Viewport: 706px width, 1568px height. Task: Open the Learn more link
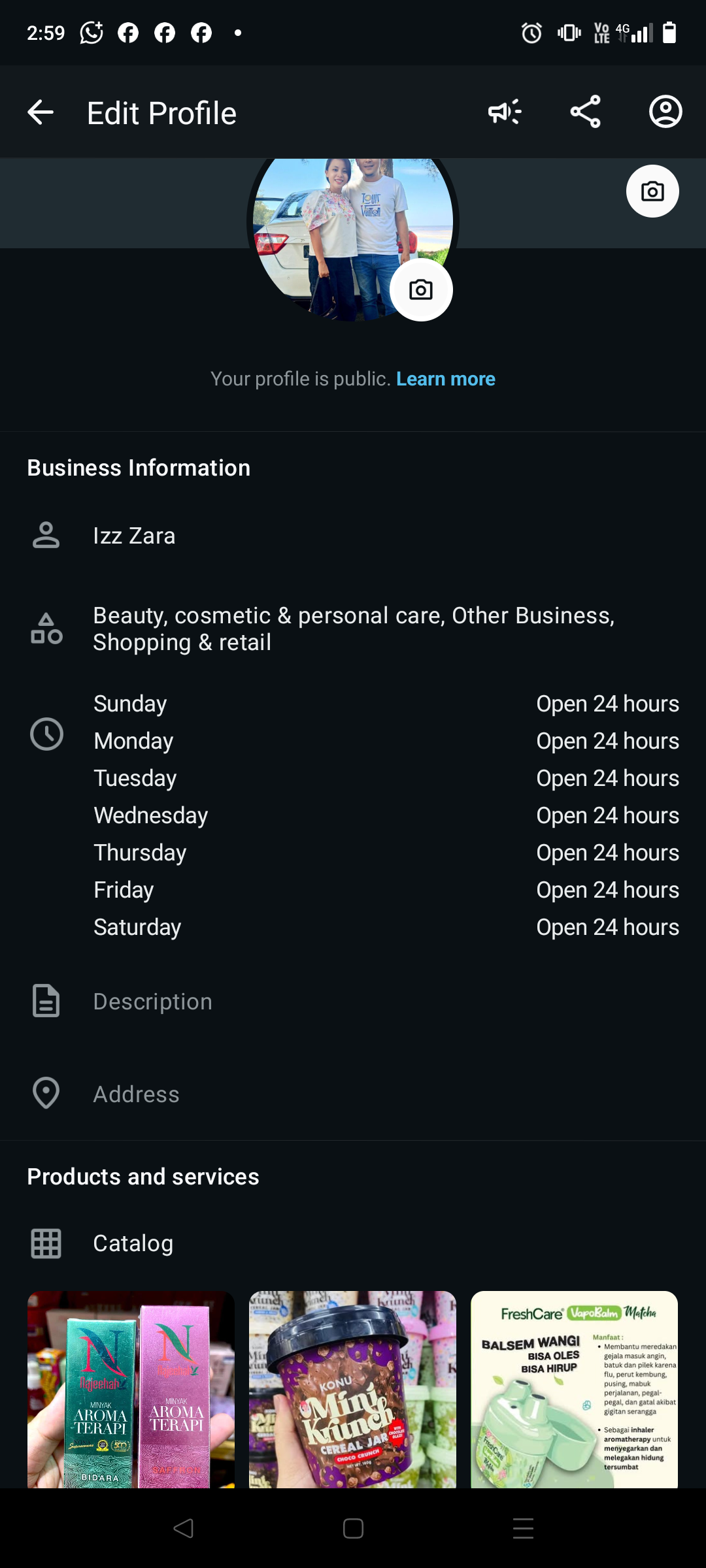[x=445, y=379]
